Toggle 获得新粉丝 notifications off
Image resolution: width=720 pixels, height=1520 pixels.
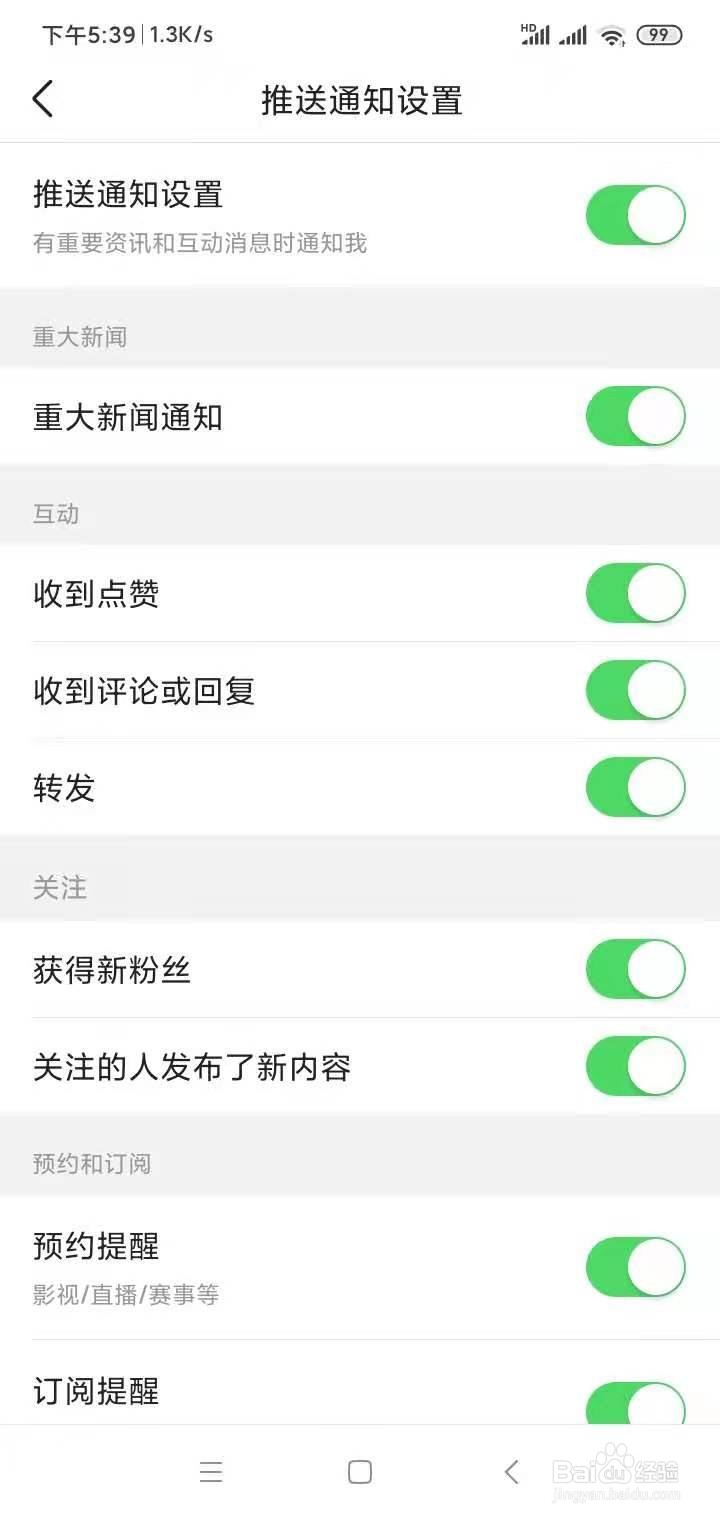pyautogui.click(x=636, y=969)
